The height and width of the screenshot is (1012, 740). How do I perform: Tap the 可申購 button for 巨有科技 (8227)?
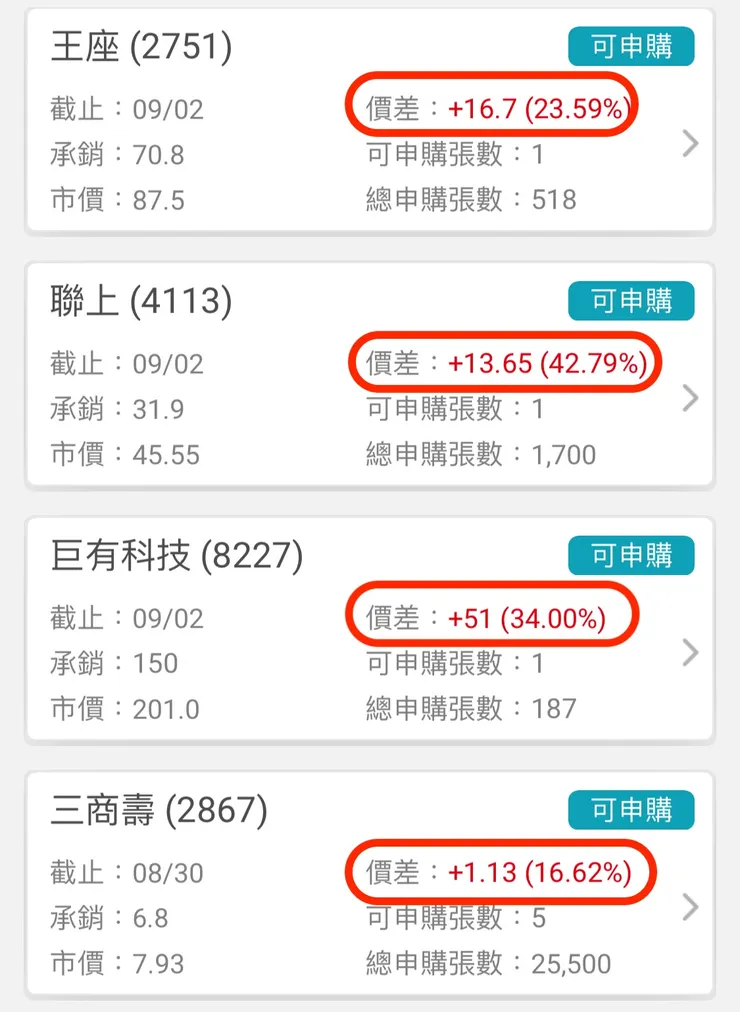coord(629,556)
